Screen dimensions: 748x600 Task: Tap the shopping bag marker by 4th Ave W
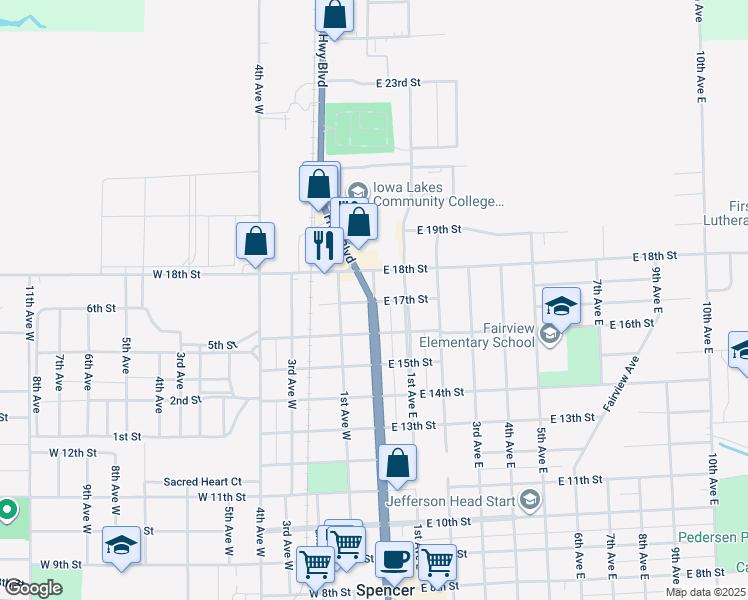pyautogui.click(x=256, y=240)
